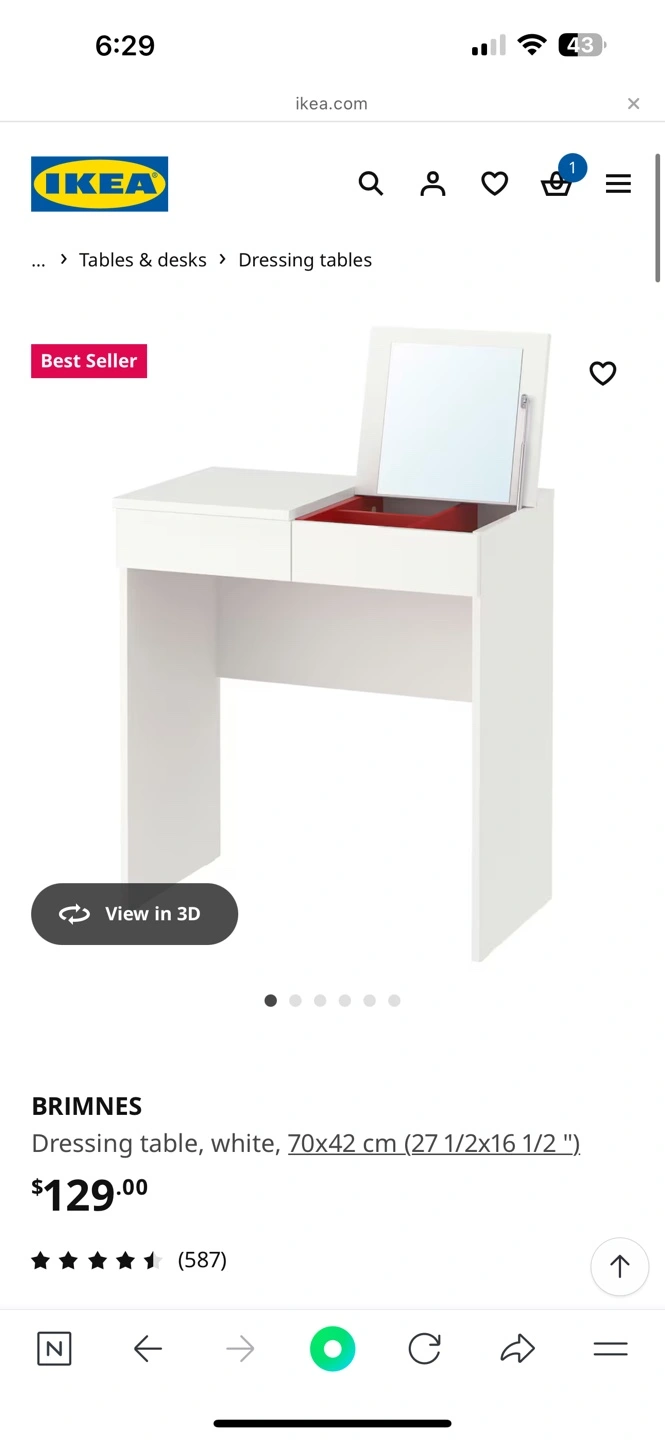Open the N icon in browser toolbar

[x=54, y=1350]
